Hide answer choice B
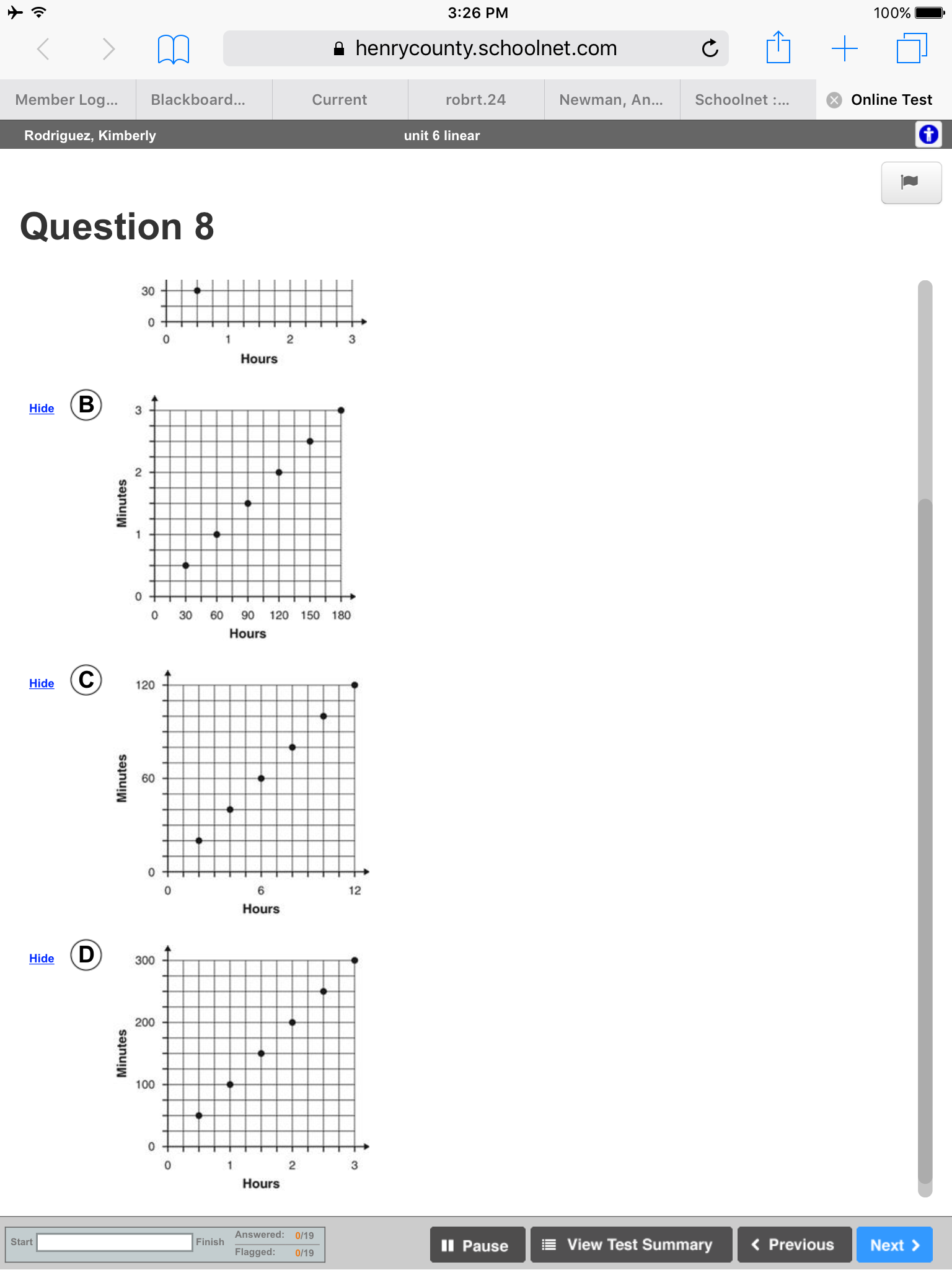 [42, 408]
